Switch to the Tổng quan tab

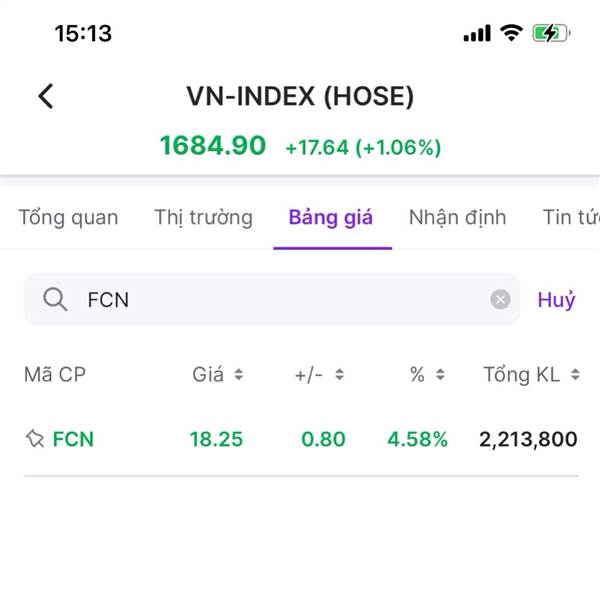point(68,217)
